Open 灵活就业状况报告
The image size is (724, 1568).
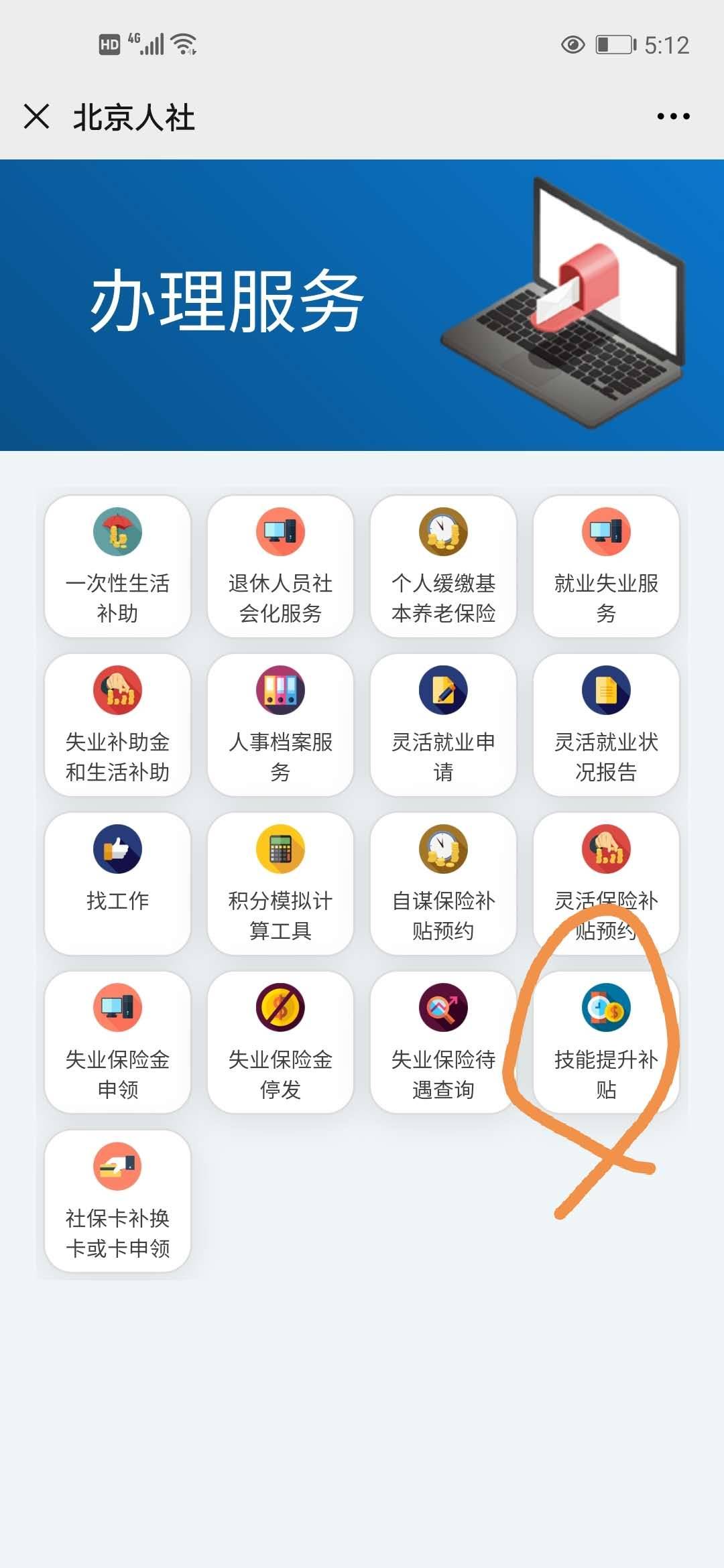[606, 725]
